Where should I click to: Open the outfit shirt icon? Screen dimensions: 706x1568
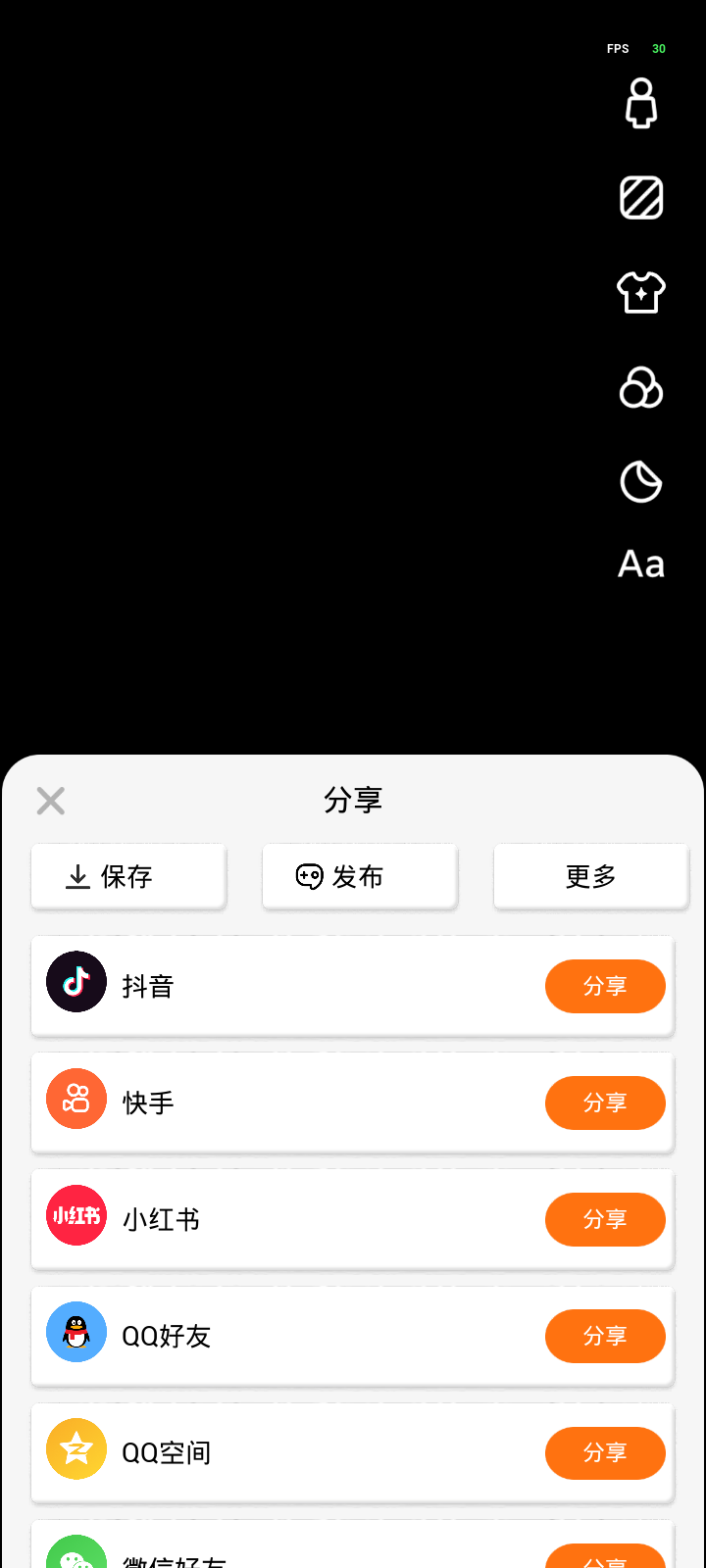pos(641,292)
